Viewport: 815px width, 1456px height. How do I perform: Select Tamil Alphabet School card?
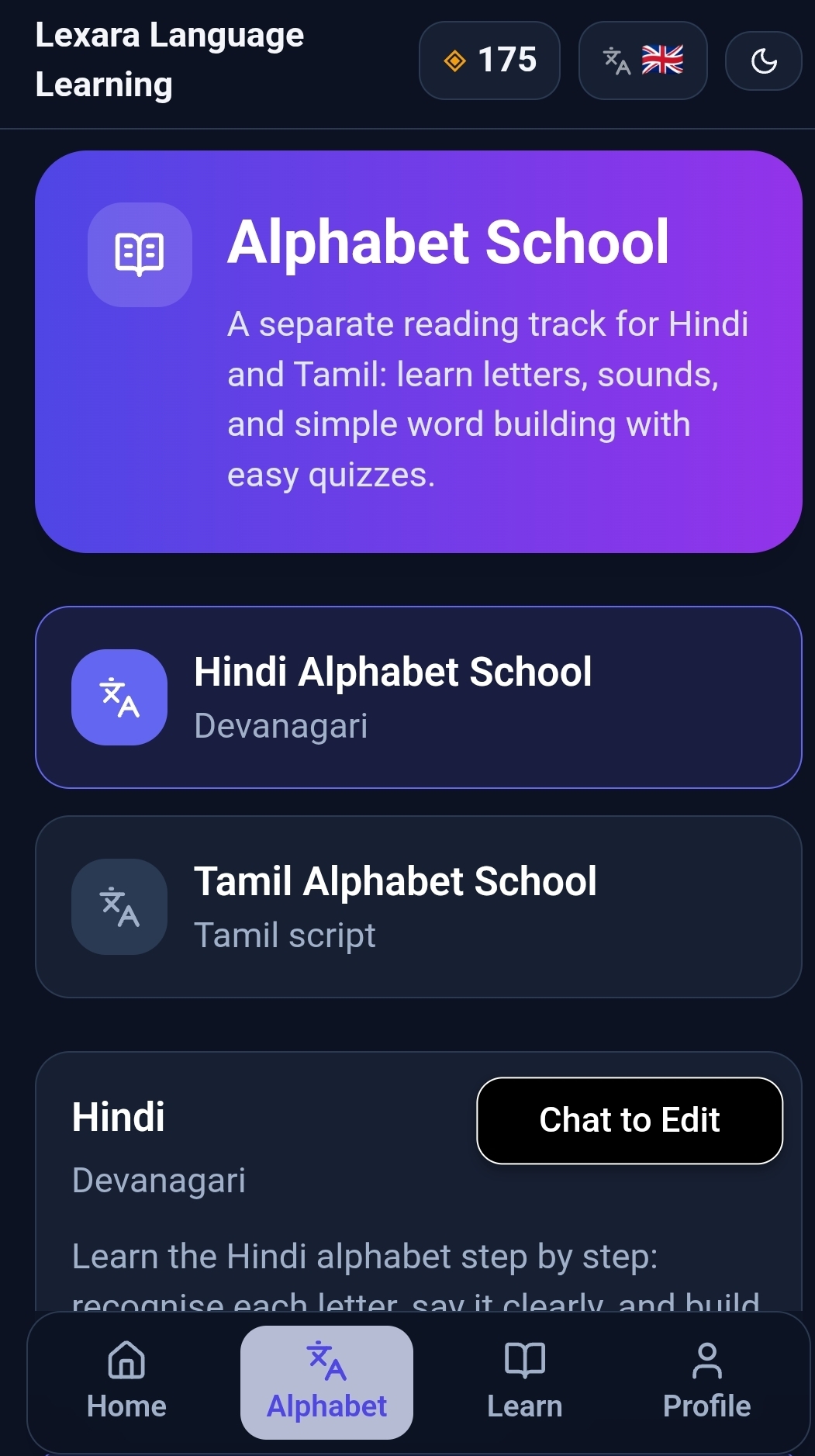click(x=419, y=907)
